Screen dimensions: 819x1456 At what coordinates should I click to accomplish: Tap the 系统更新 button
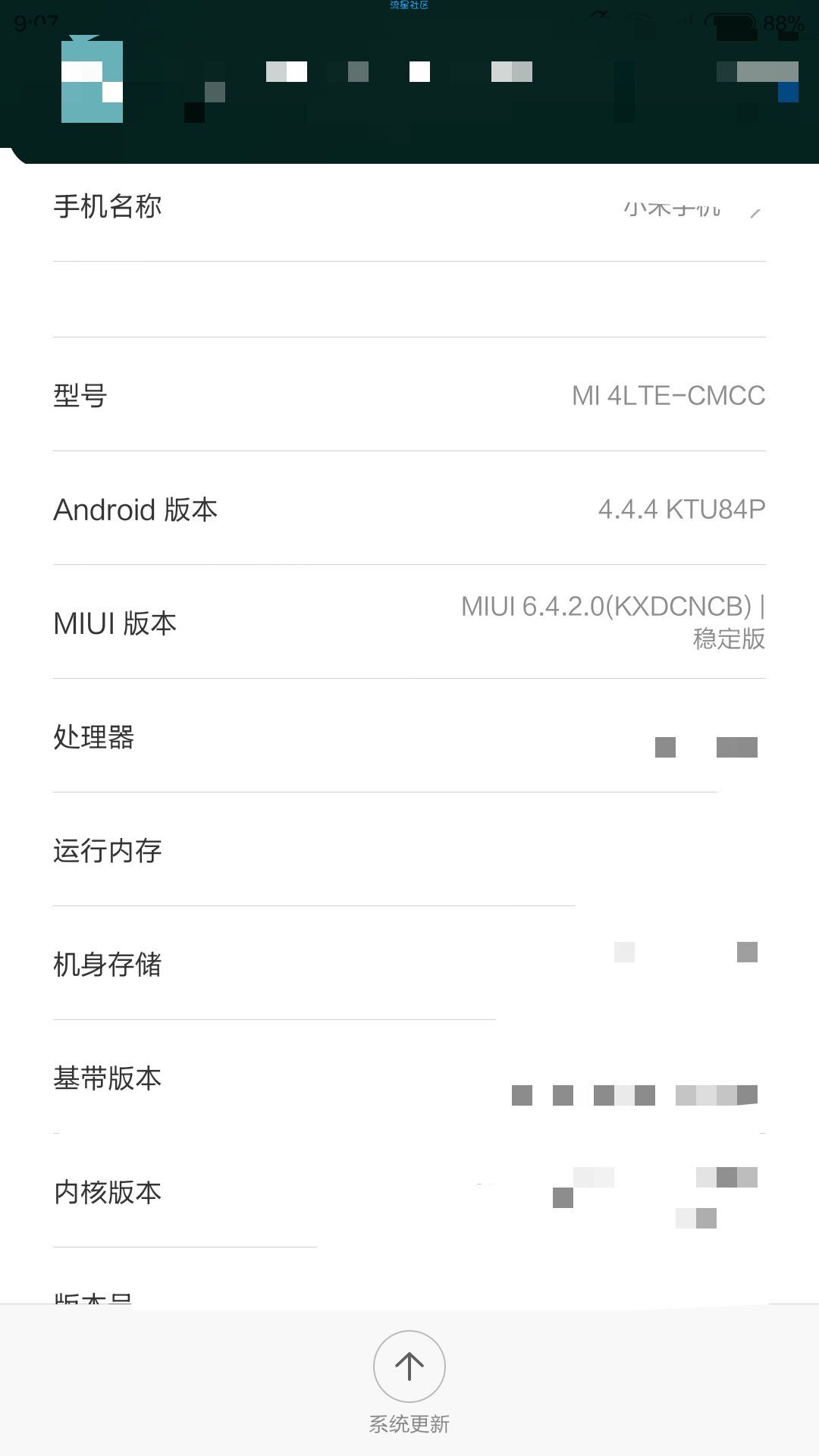tap(409, 1382)
